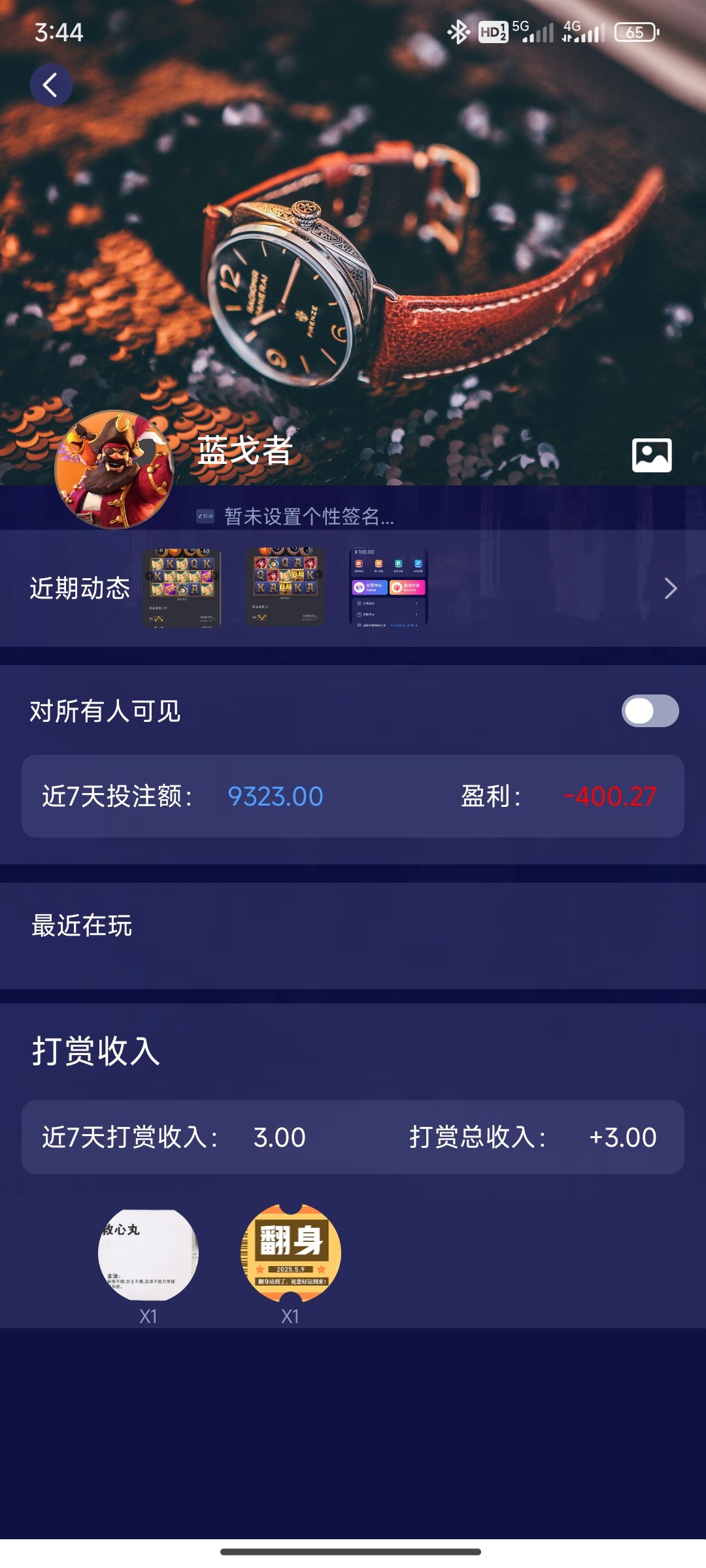Open 近期动态 with the chevron arrow
706x1568 pixels.
coord(670,588)
